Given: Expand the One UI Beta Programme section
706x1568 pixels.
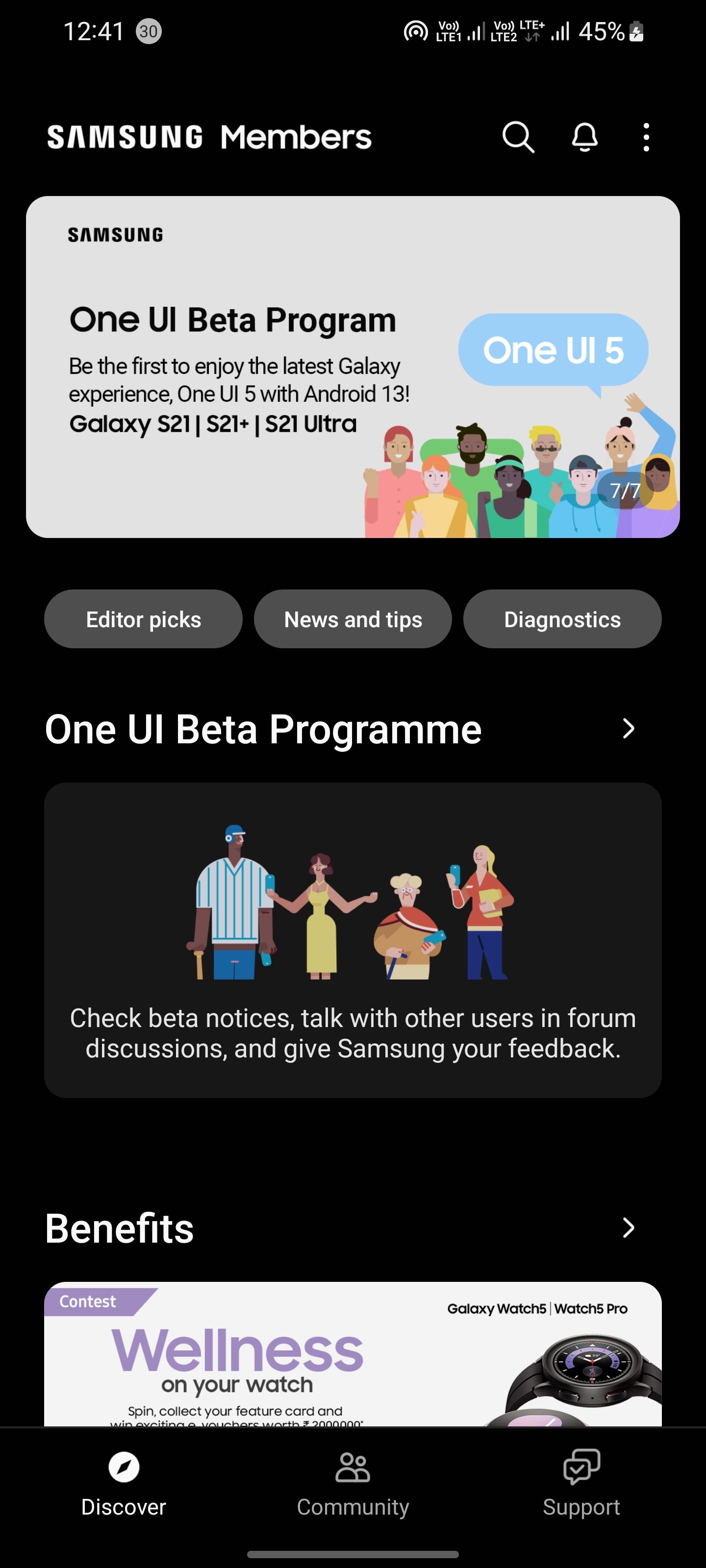Looking at the screenshot, I should tap(629, 729).
